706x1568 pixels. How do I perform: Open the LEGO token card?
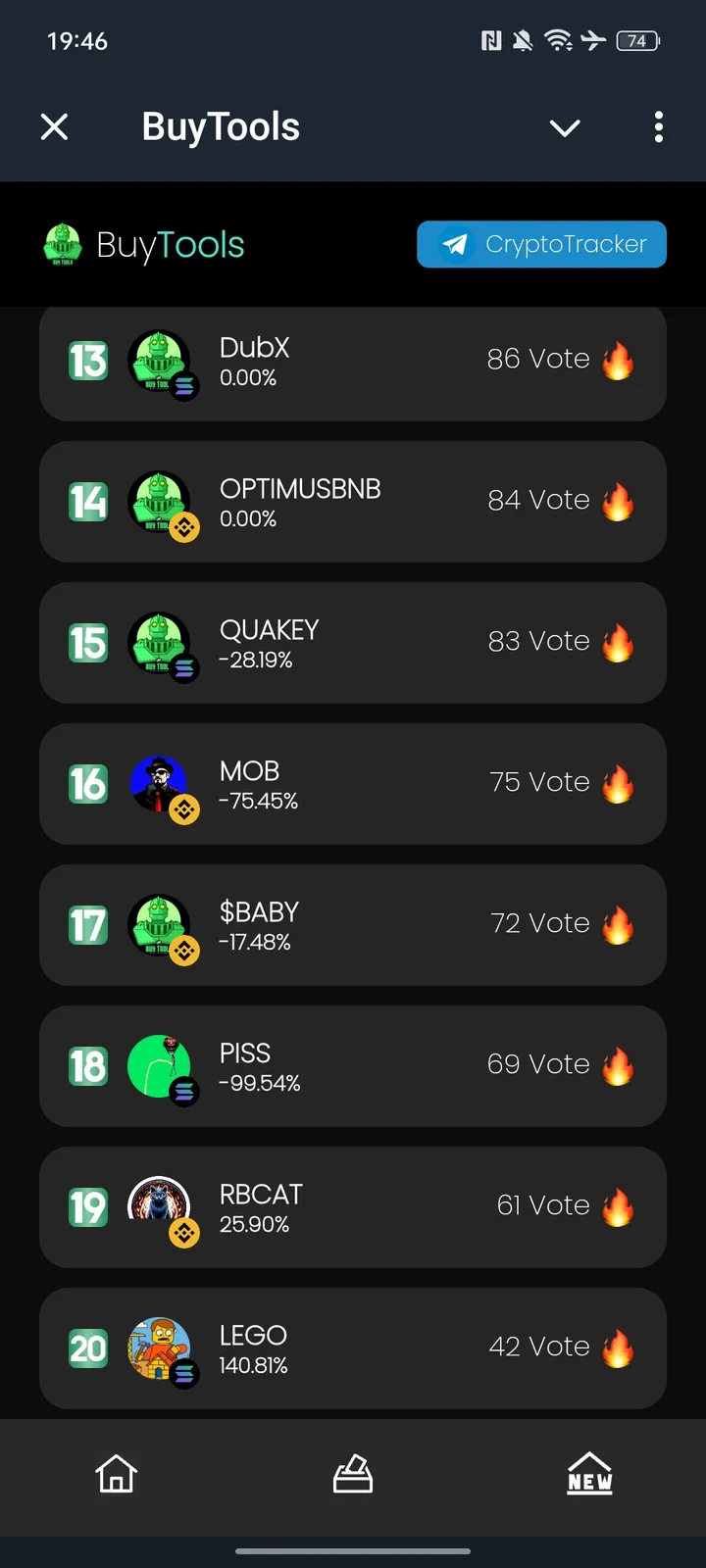[353, 1348]
